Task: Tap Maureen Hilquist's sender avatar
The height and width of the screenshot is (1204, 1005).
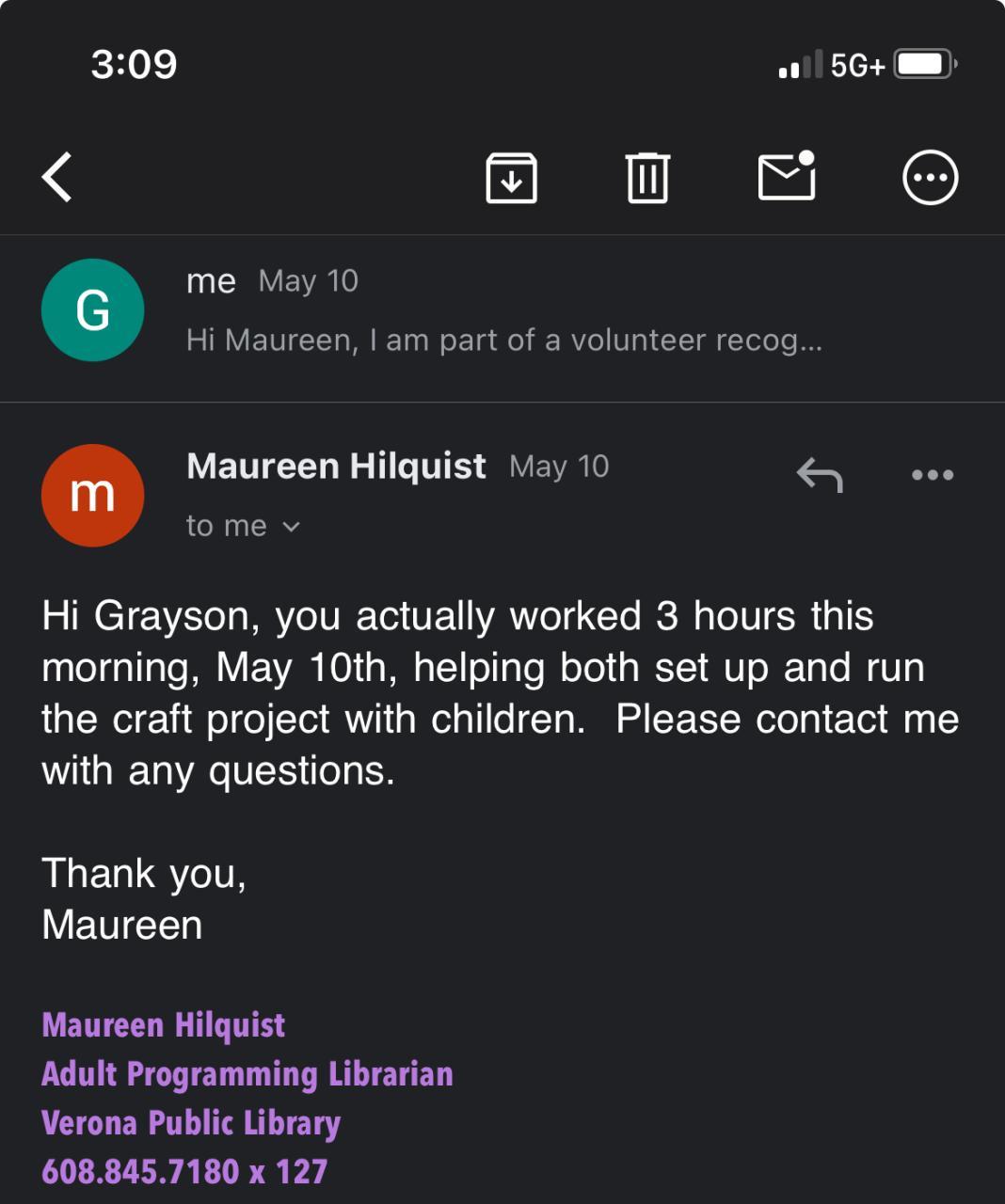Action: pos(92,495)
